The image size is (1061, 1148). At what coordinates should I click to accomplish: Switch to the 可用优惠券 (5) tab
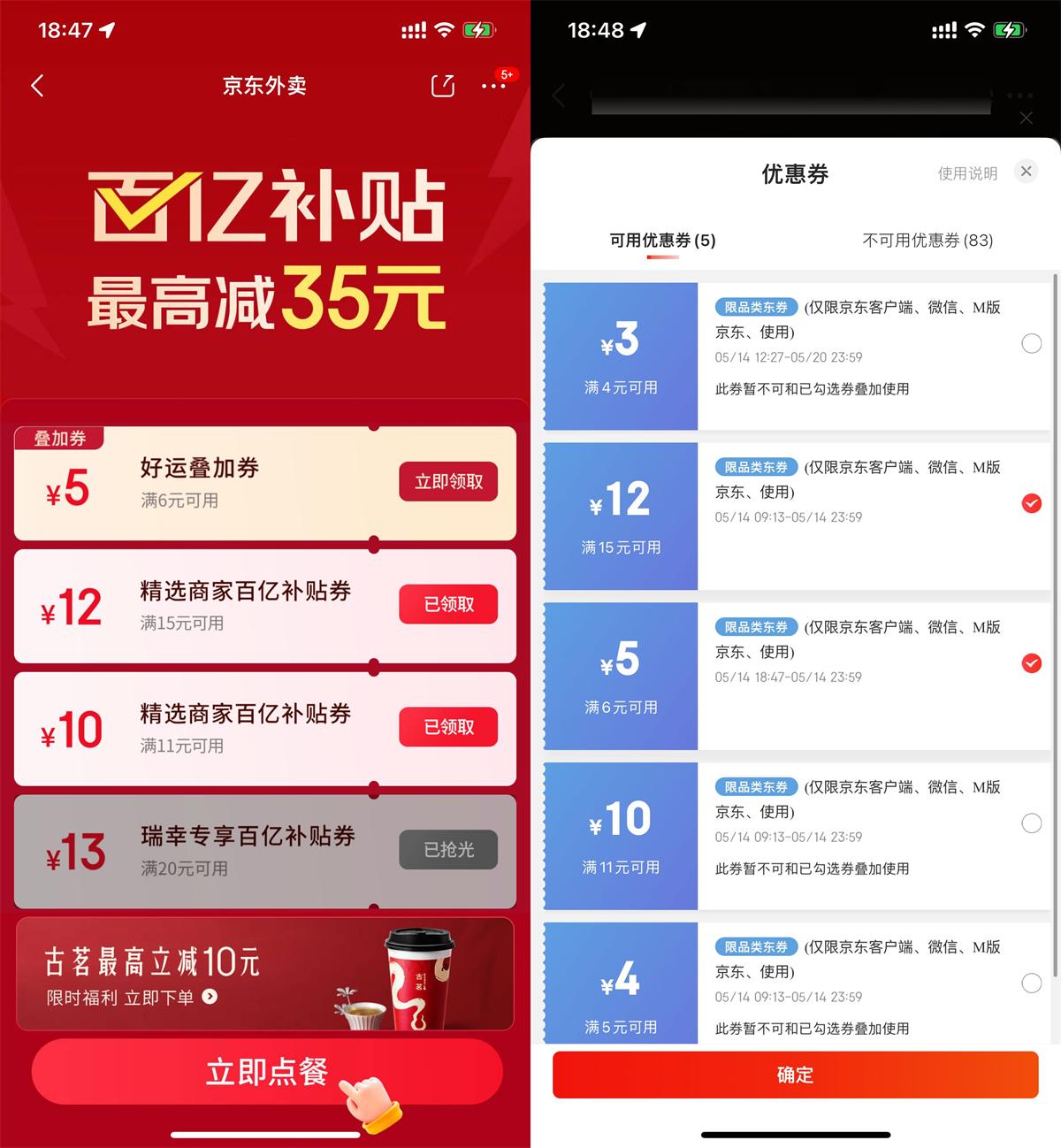point(662,241)
